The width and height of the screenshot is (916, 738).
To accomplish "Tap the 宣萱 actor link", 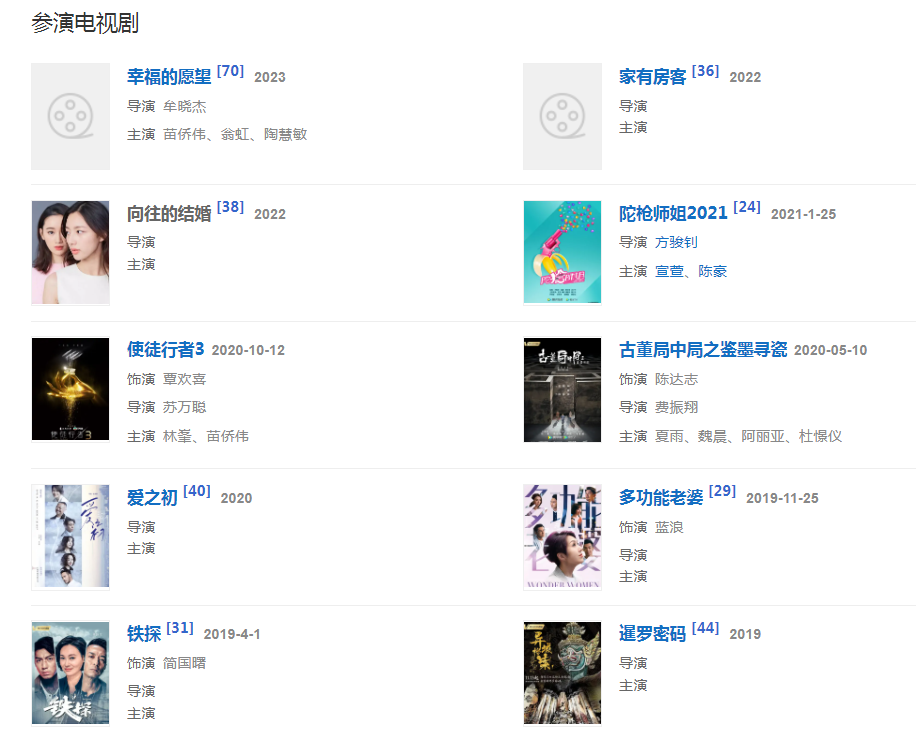I will coord(669,271).
